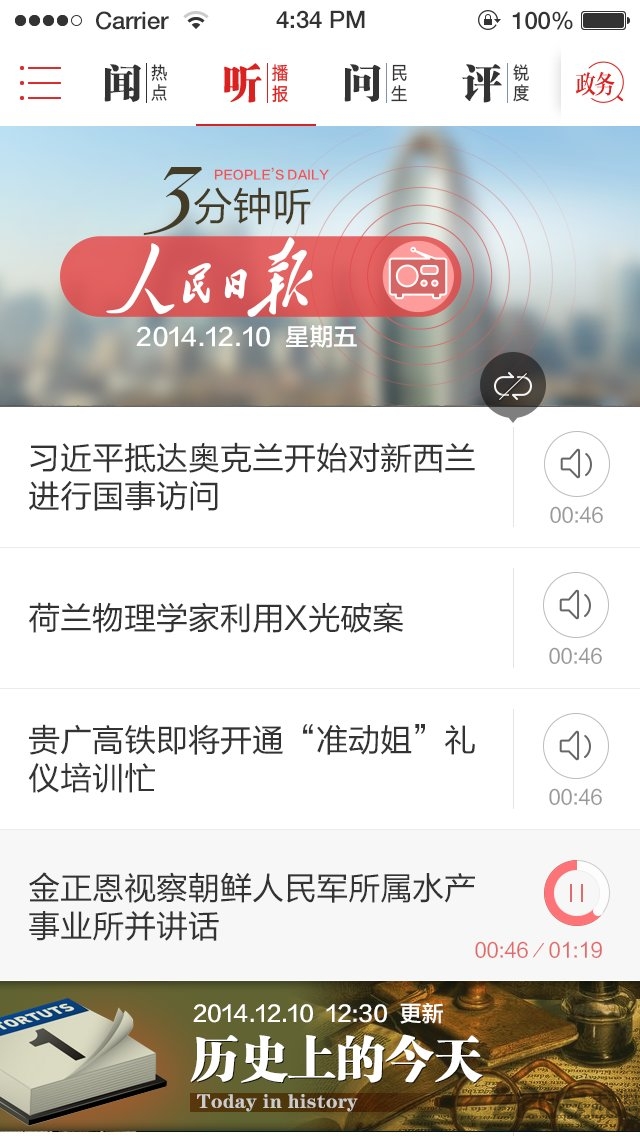Go to the 问 民生 tab
640x1136 pixels.
tap(376, 84)
